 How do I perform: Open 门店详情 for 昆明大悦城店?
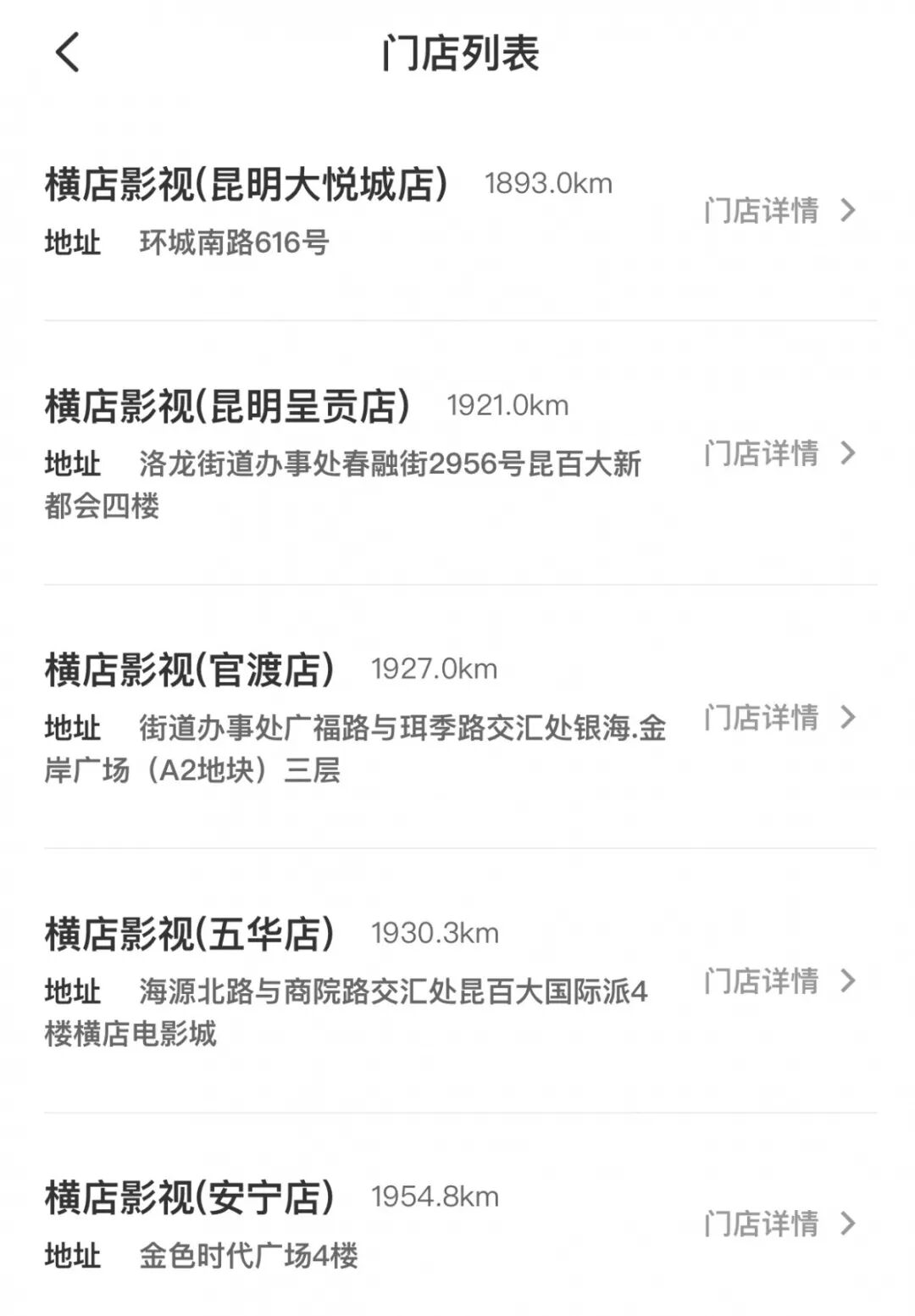[780, 210]
